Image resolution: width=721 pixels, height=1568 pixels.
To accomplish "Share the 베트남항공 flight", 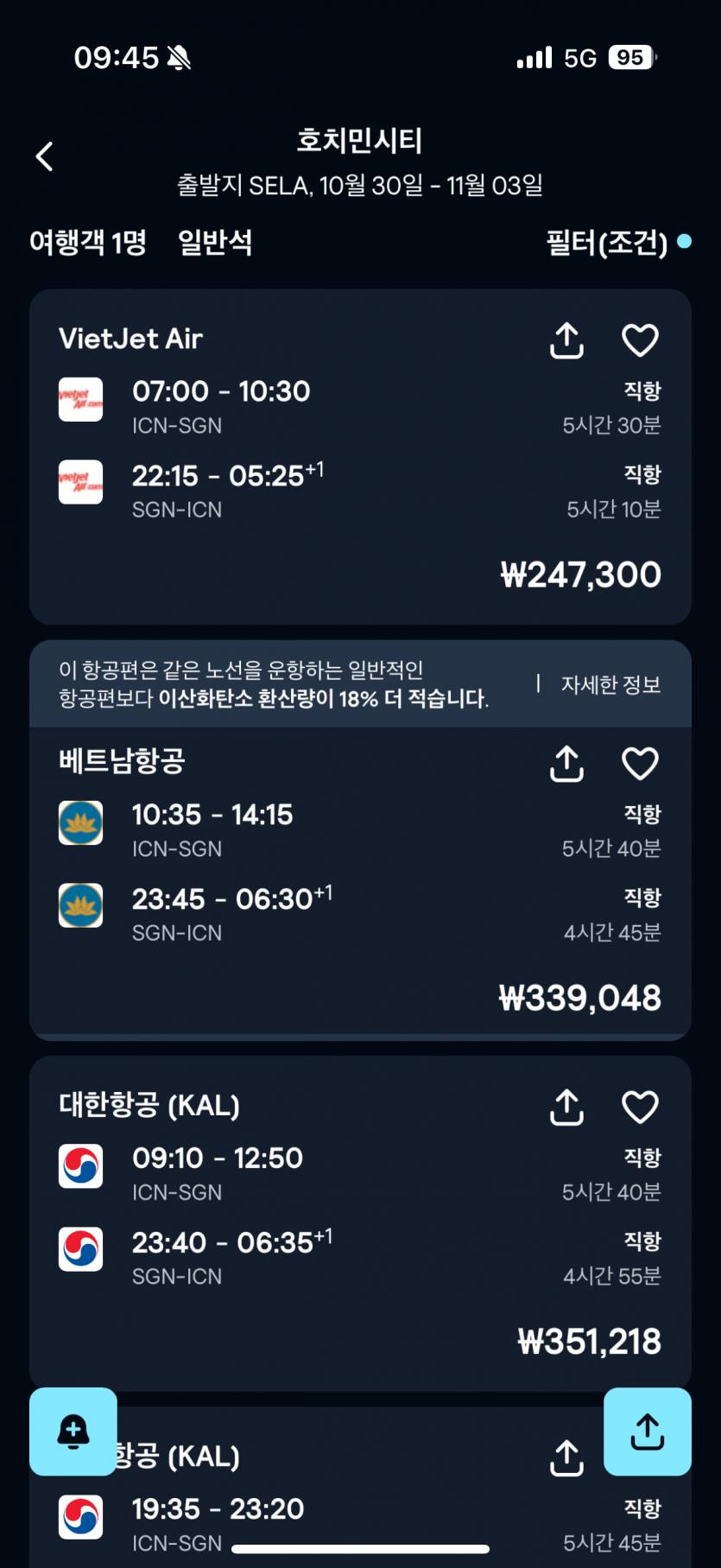I will pyautogui.click(x=566, y=764).
